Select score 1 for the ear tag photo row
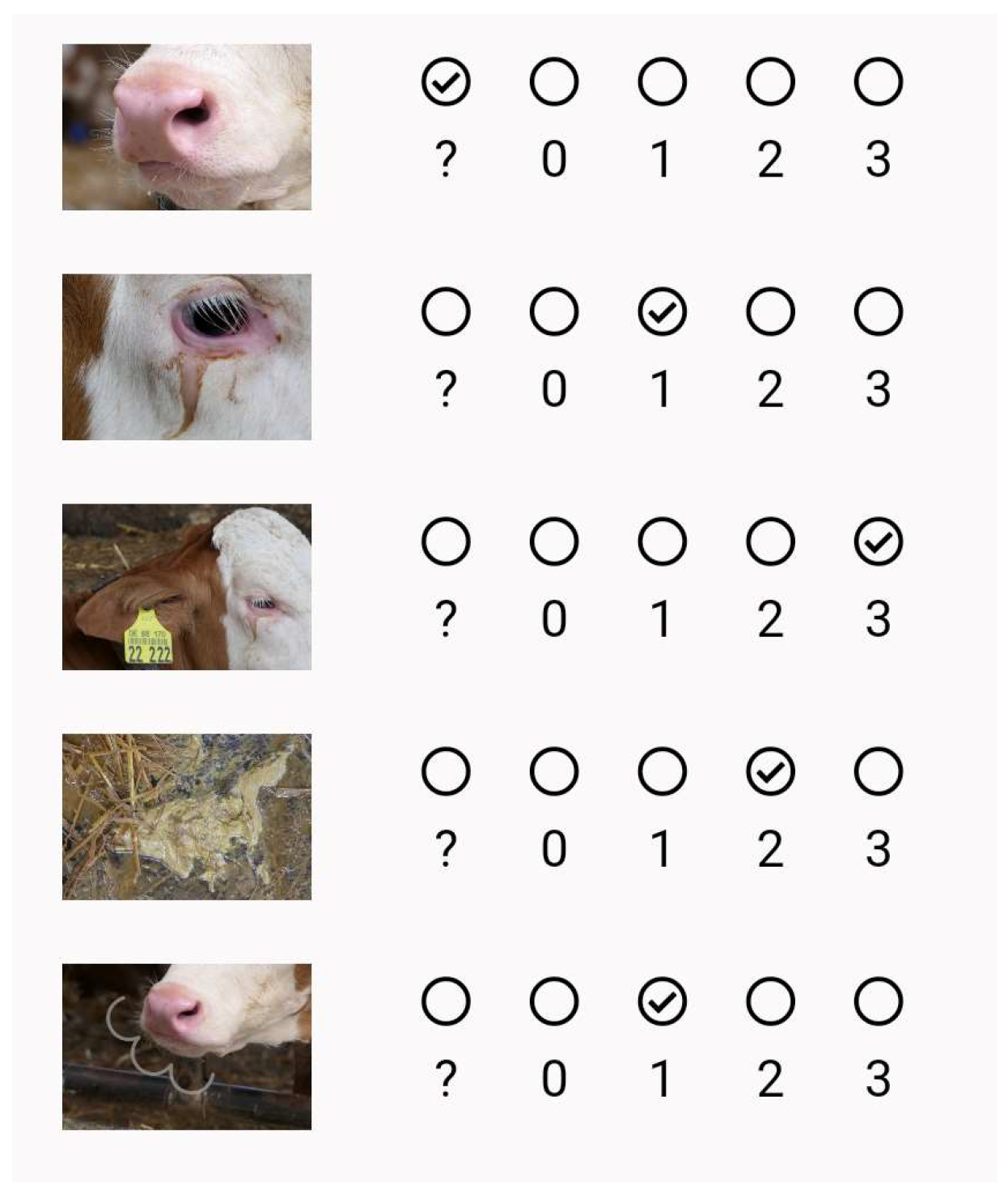1008x1193 pixels. pyautogui.click(x=663, y=541)
